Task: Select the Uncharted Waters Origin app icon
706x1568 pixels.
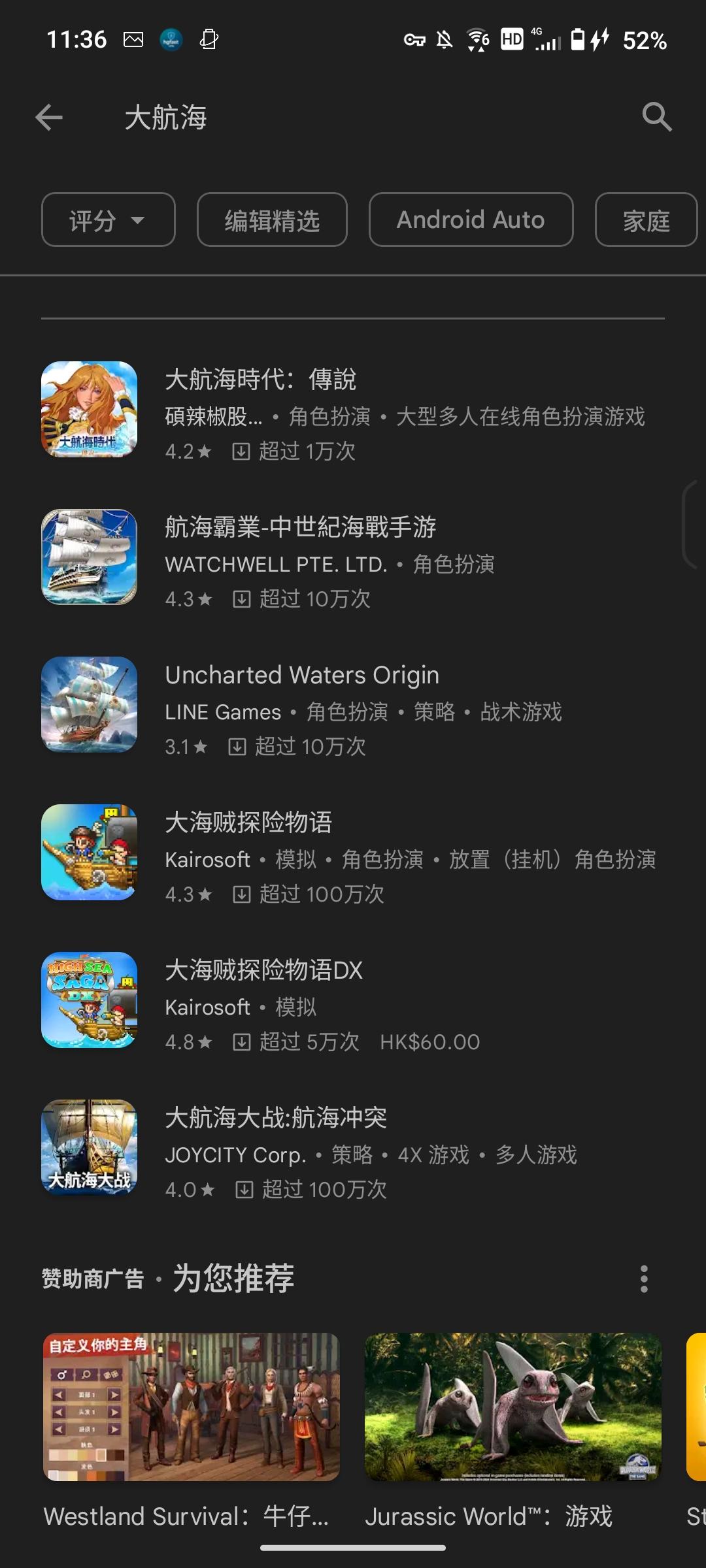Action: (x=90, y=705)
